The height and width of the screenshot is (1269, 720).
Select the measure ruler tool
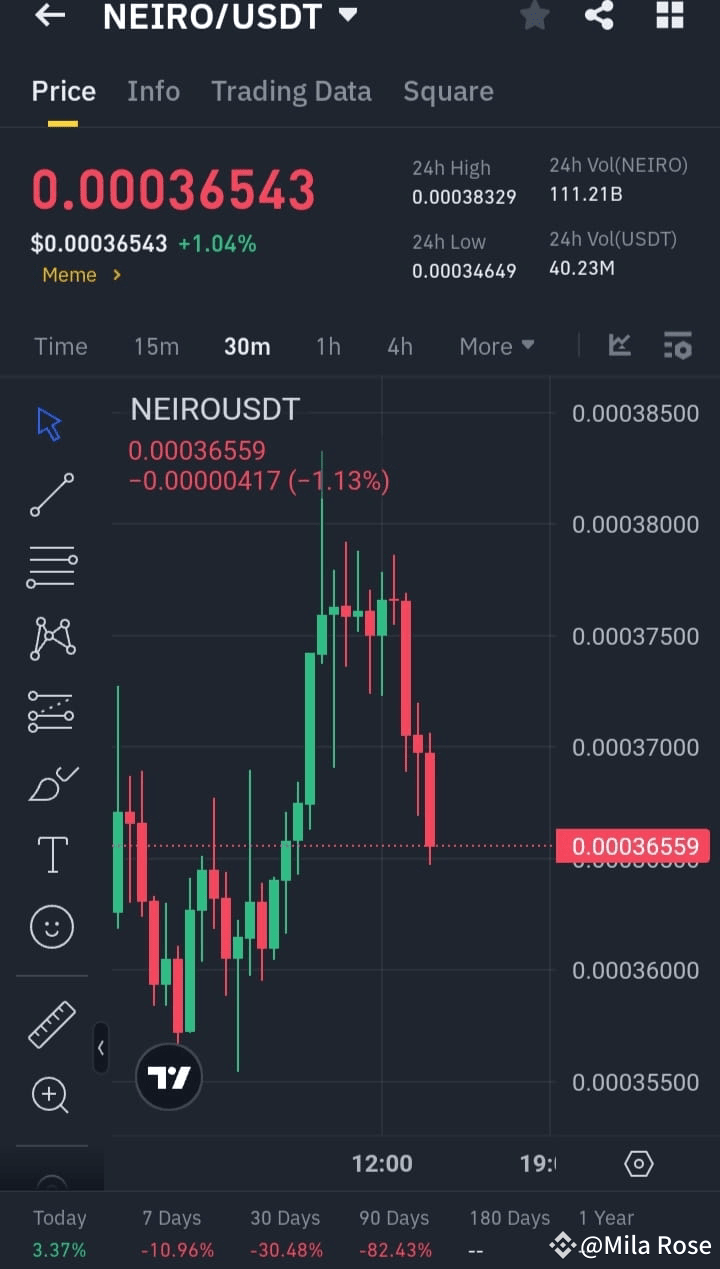[50, 1025]
